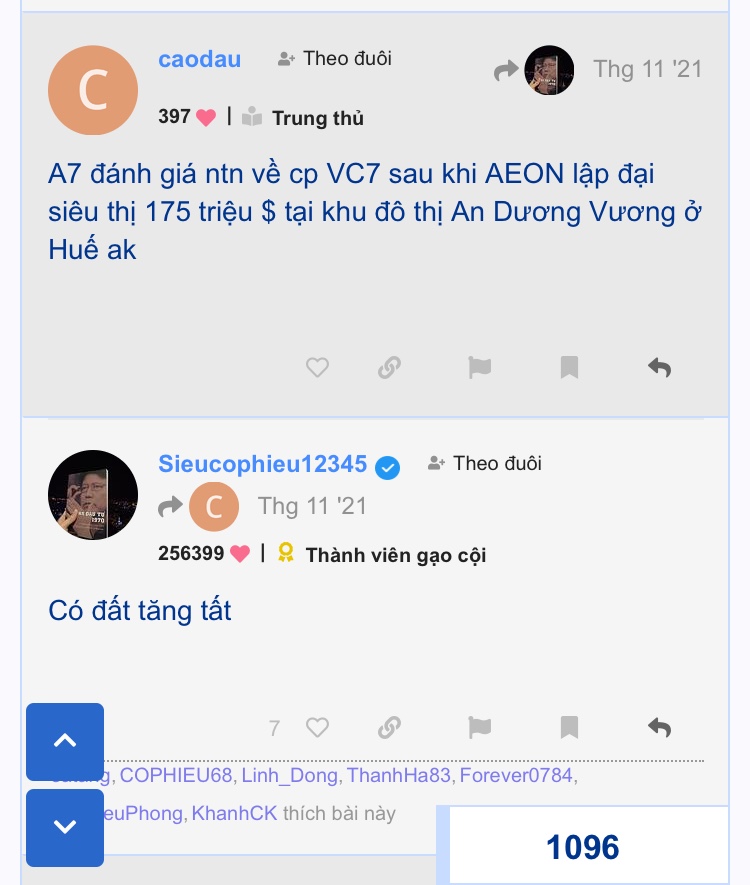Like the "Có đất tăng tất" post

tap(317, 727)
